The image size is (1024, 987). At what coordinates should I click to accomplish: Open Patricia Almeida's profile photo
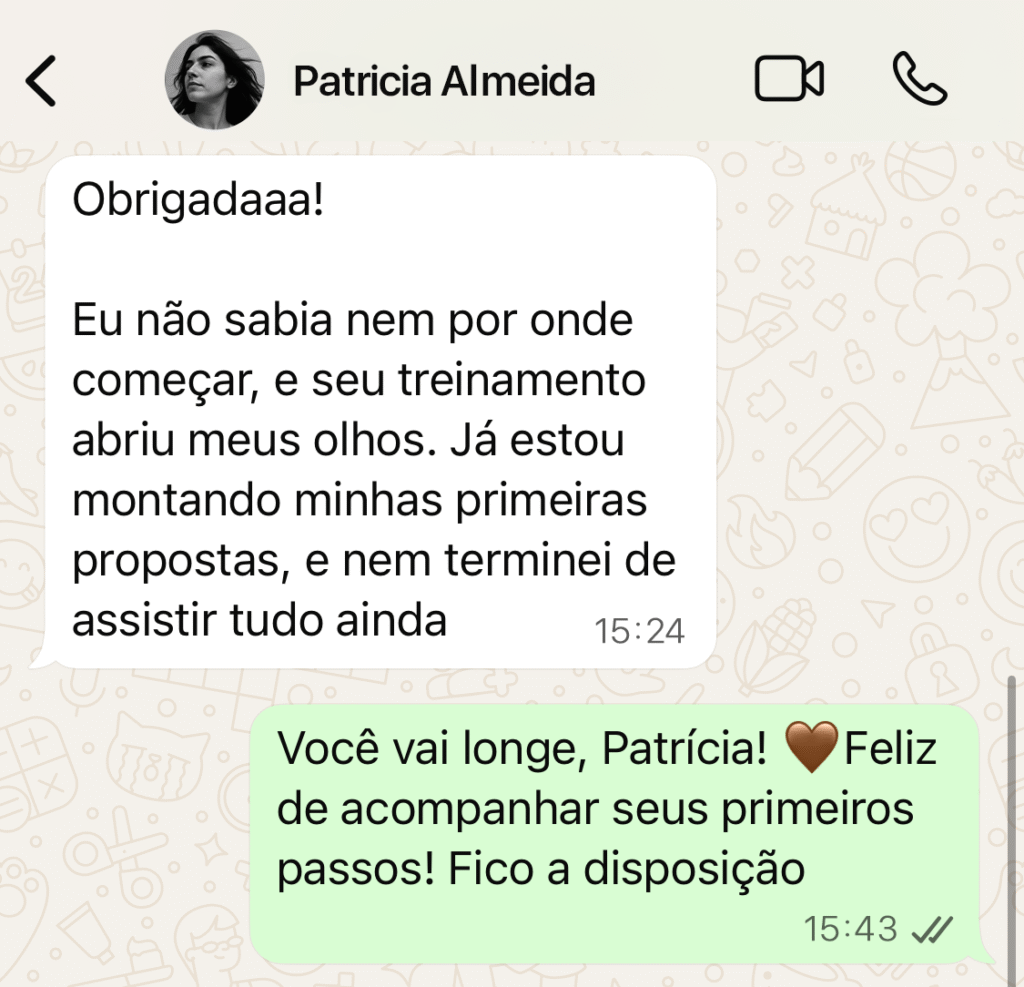[x=214, y=80]
